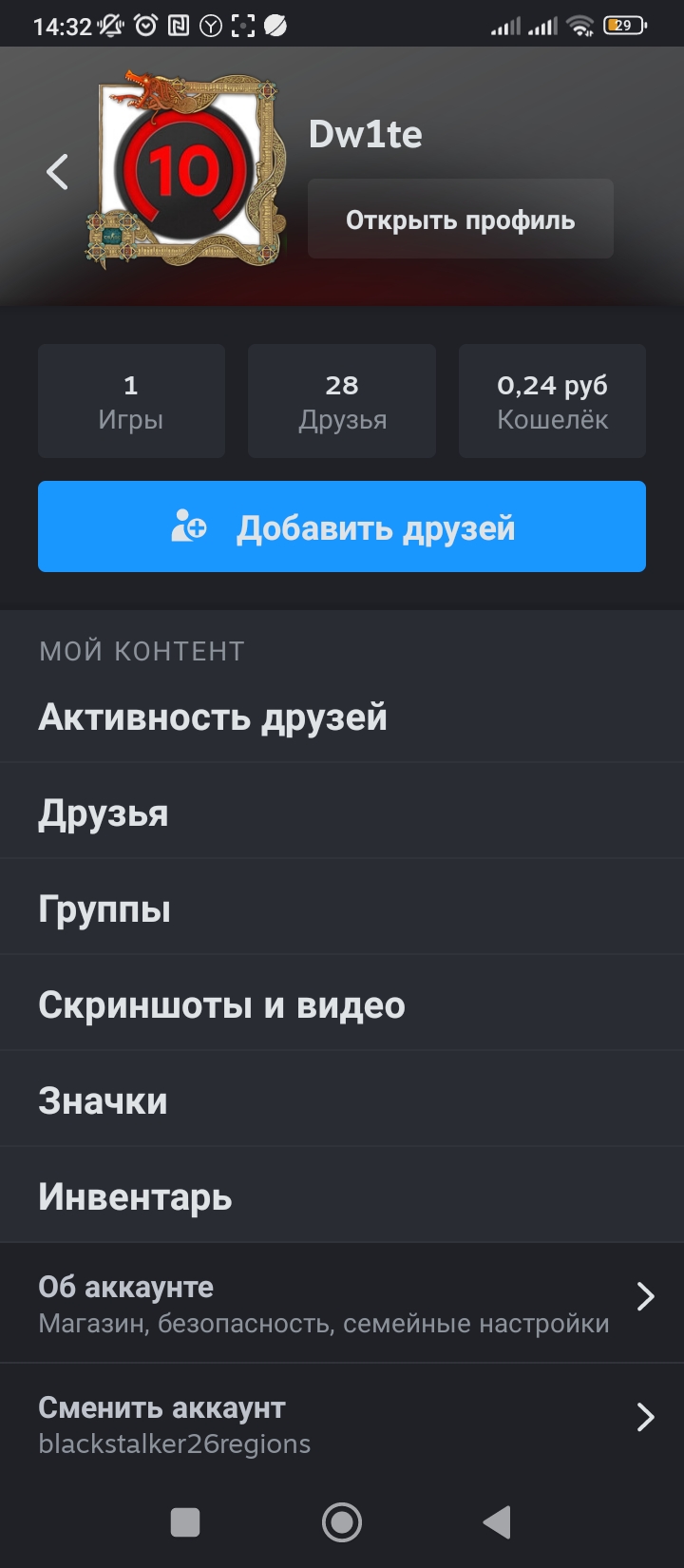Screen dimensions: 684x1568
Task: Go back using the top-left arrow
Action: click(x=58, y=172)
